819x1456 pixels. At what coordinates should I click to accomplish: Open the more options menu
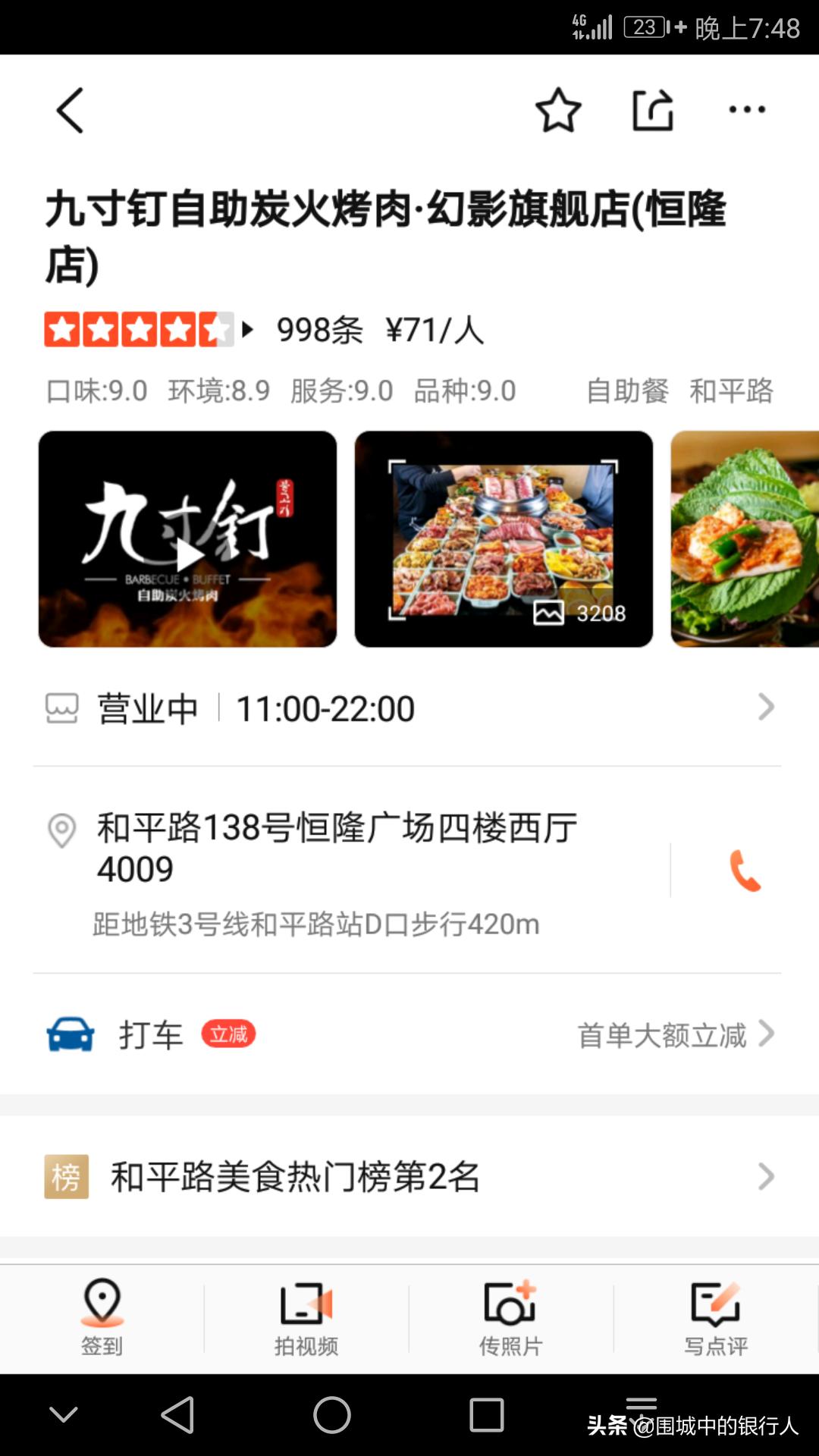[x=746, y=109]
